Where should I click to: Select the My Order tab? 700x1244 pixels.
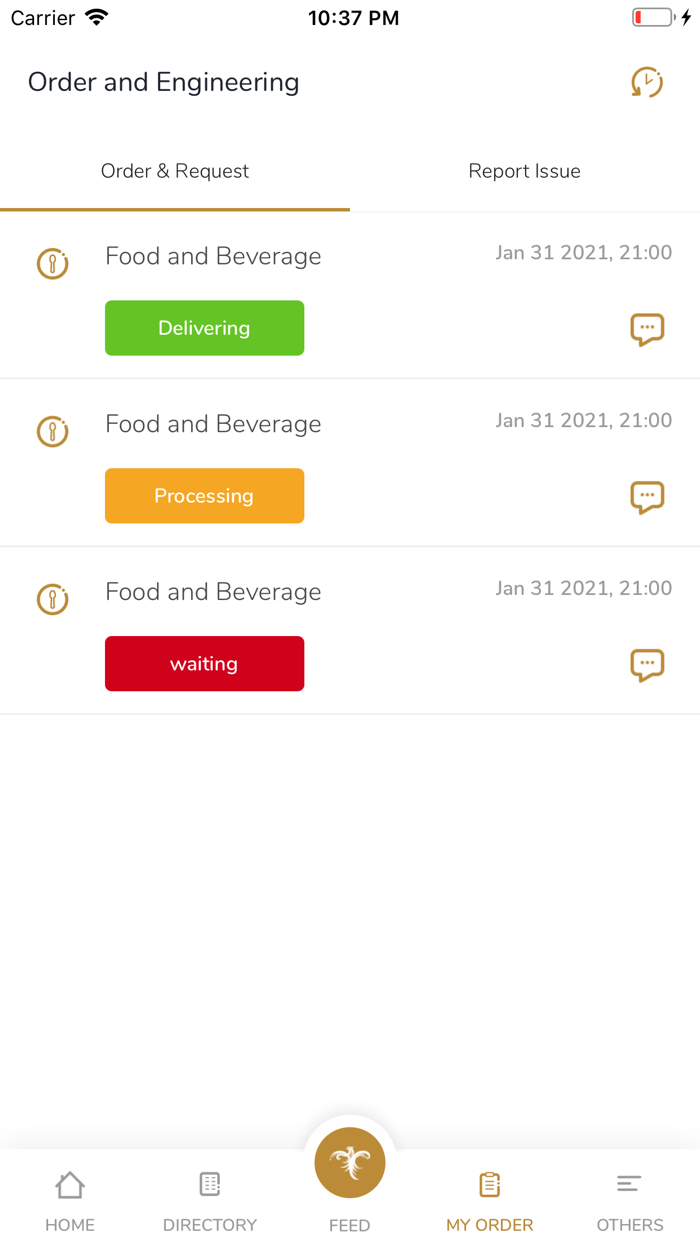coord(489,1200)
